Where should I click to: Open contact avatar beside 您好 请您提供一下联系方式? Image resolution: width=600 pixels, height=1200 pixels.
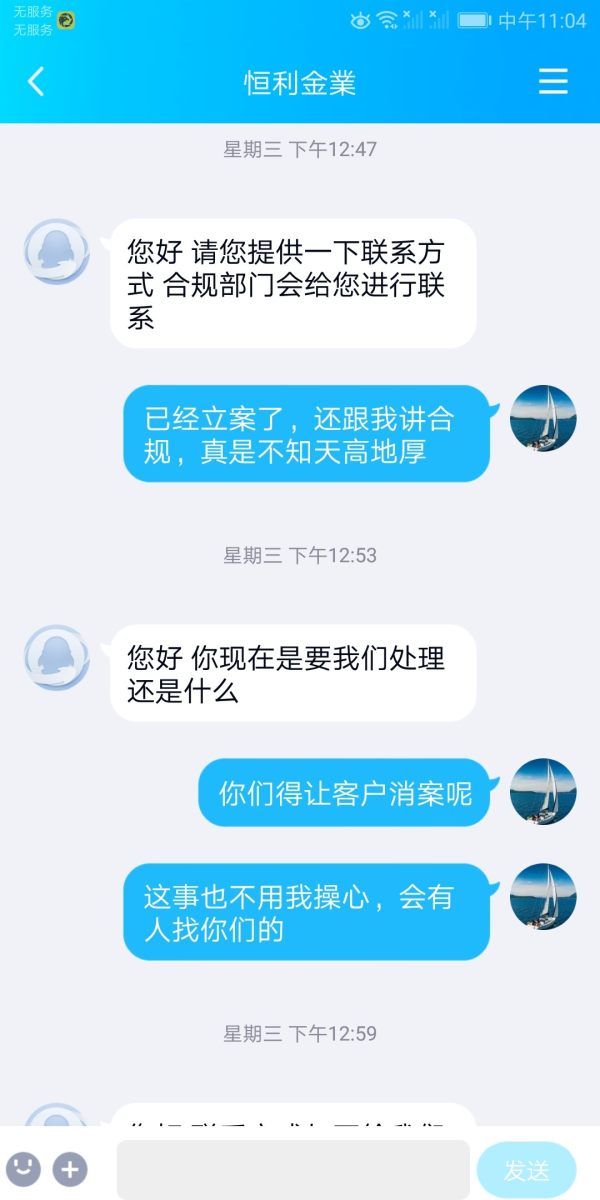(x=57, y=252)
